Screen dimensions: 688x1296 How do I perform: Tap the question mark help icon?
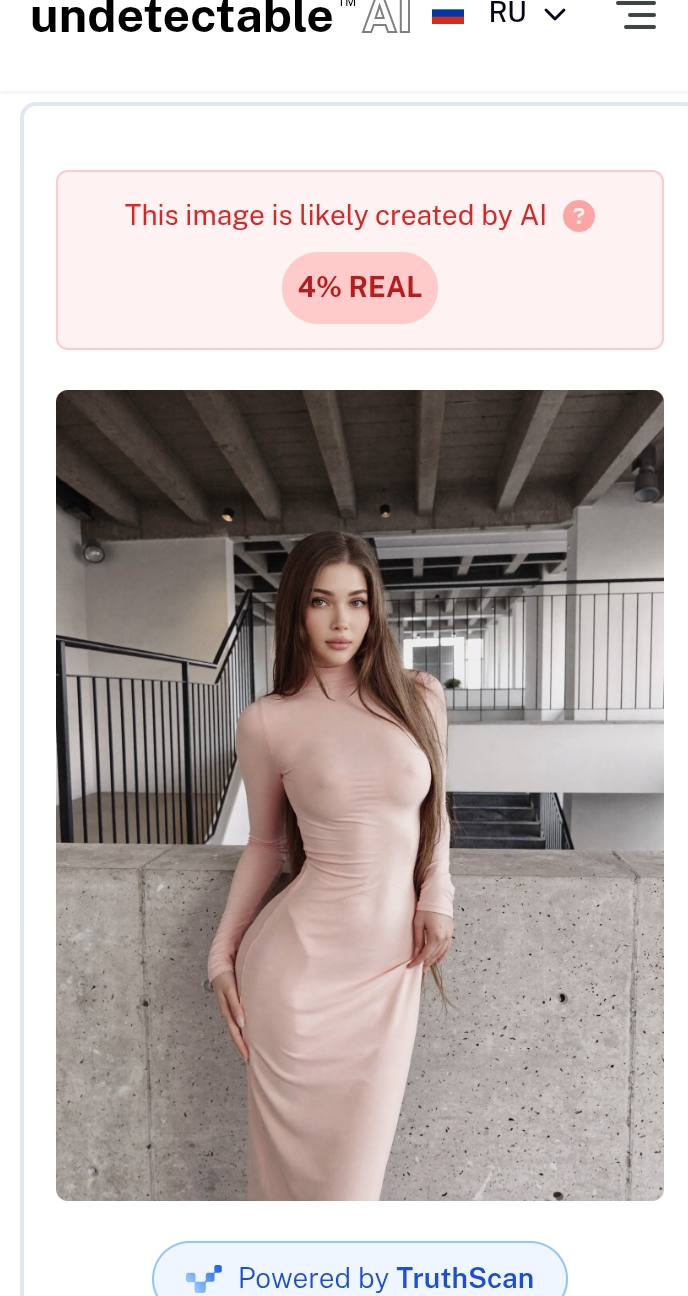click(579, 216)
